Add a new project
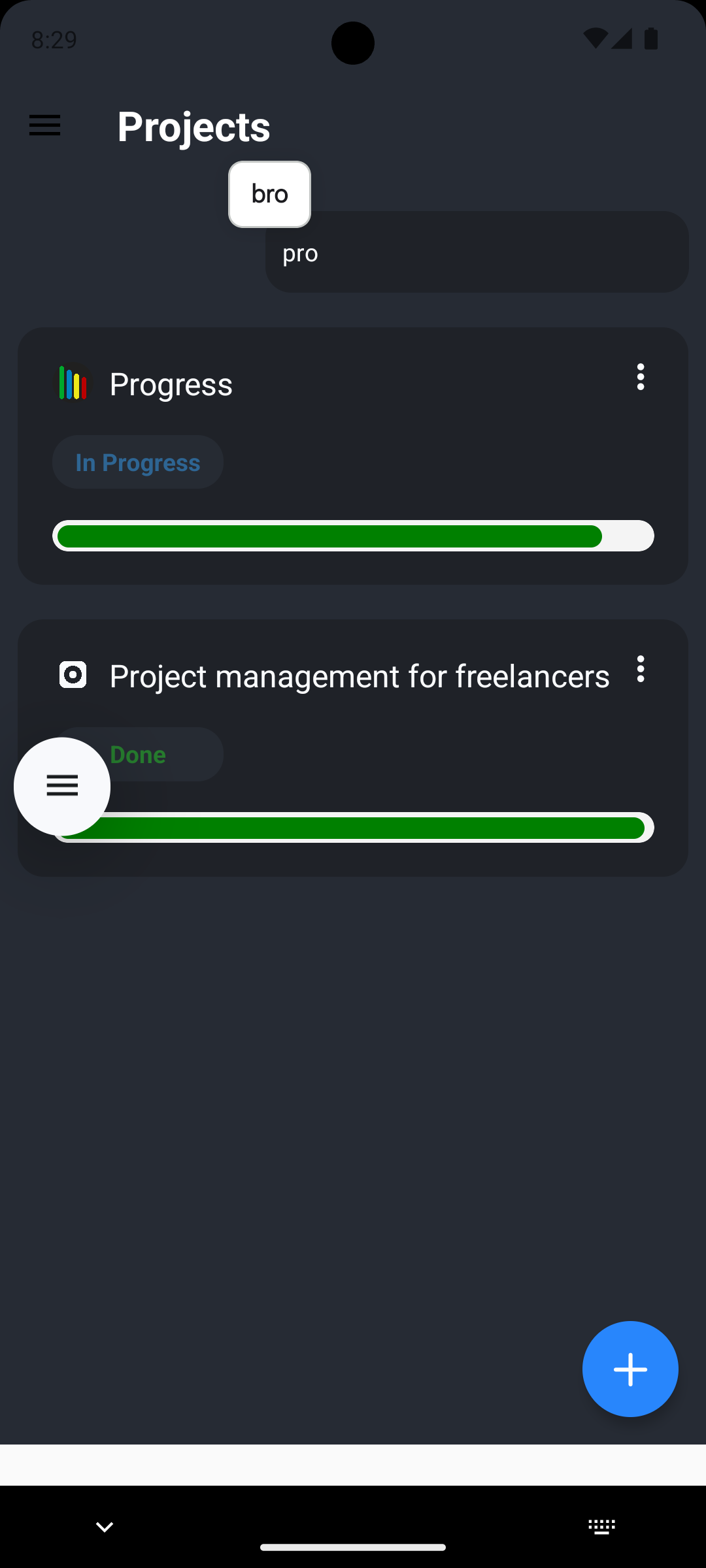This screenshot has height=1568, width=706. coord(630,1369)
